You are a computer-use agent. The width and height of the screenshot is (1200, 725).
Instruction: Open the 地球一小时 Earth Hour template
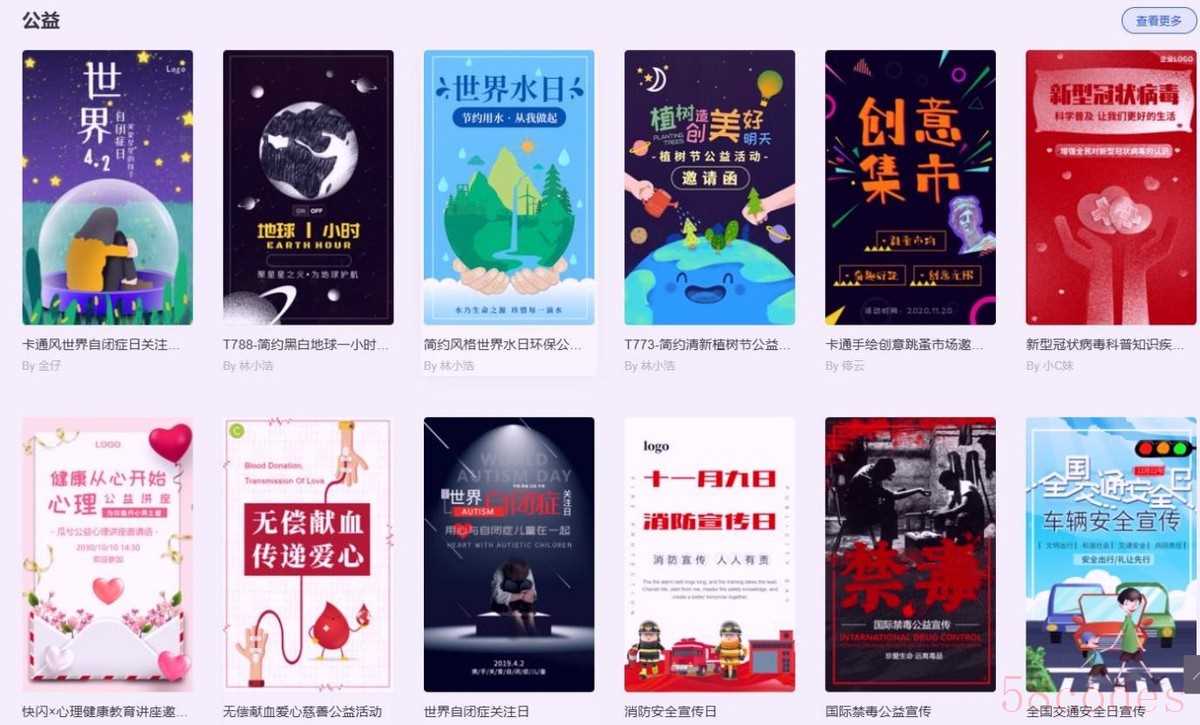[308, 187]
